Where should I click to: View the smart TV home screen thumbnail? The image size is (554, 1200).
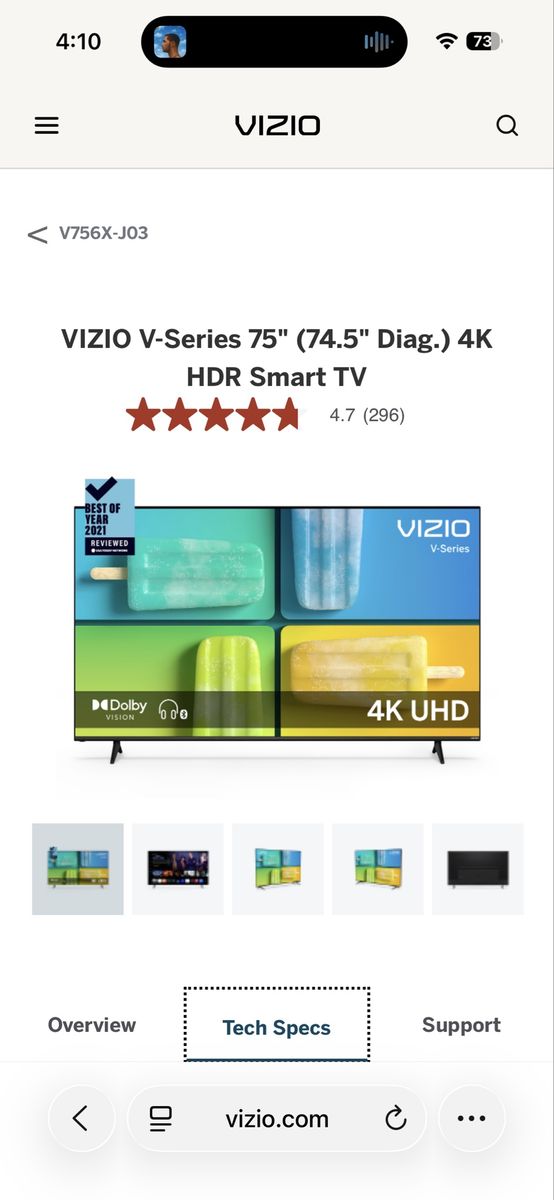(178, 869)
